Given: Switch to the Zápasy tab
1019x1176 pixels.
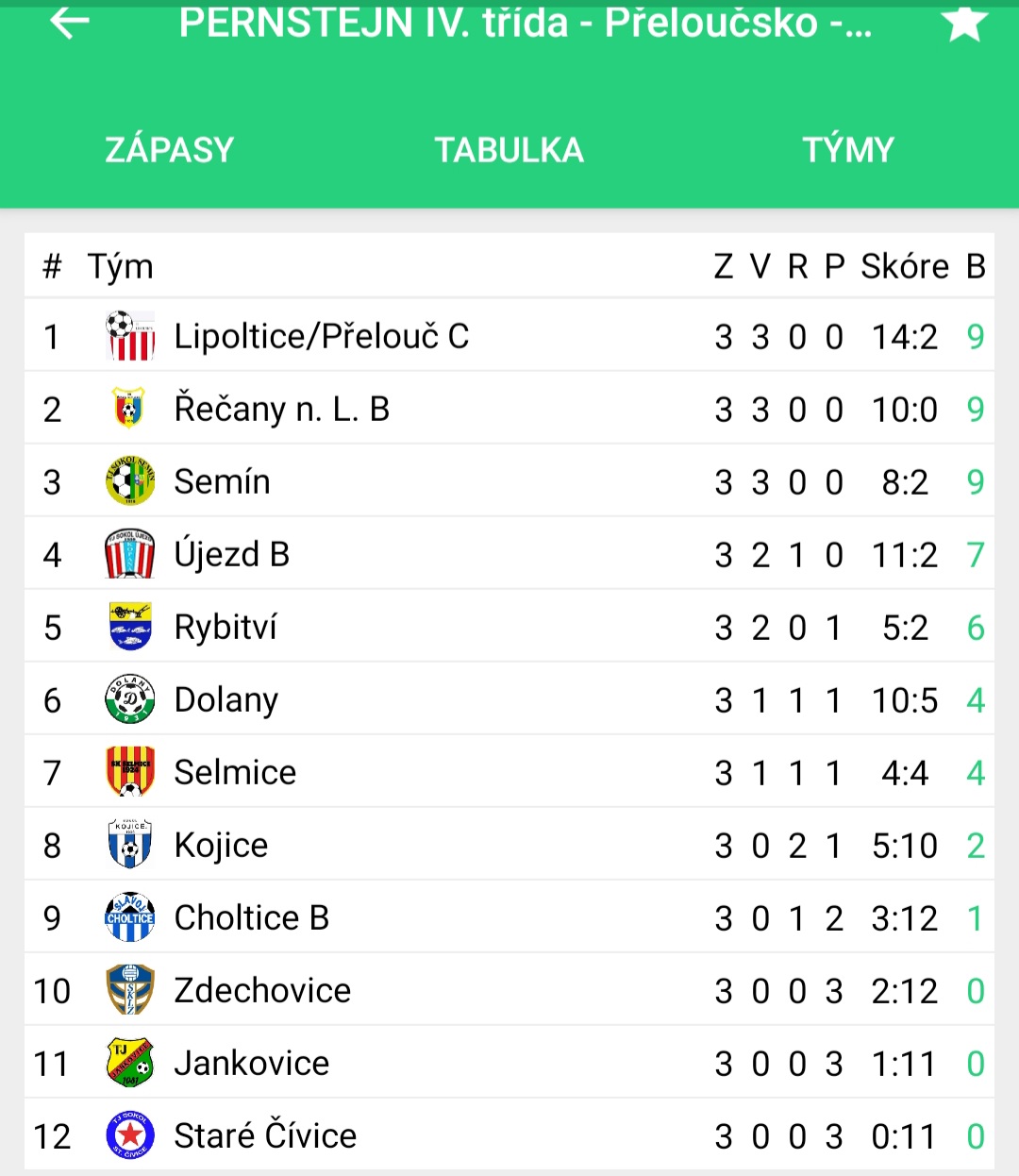Looking at the screenshot, I should click(170, 150).
